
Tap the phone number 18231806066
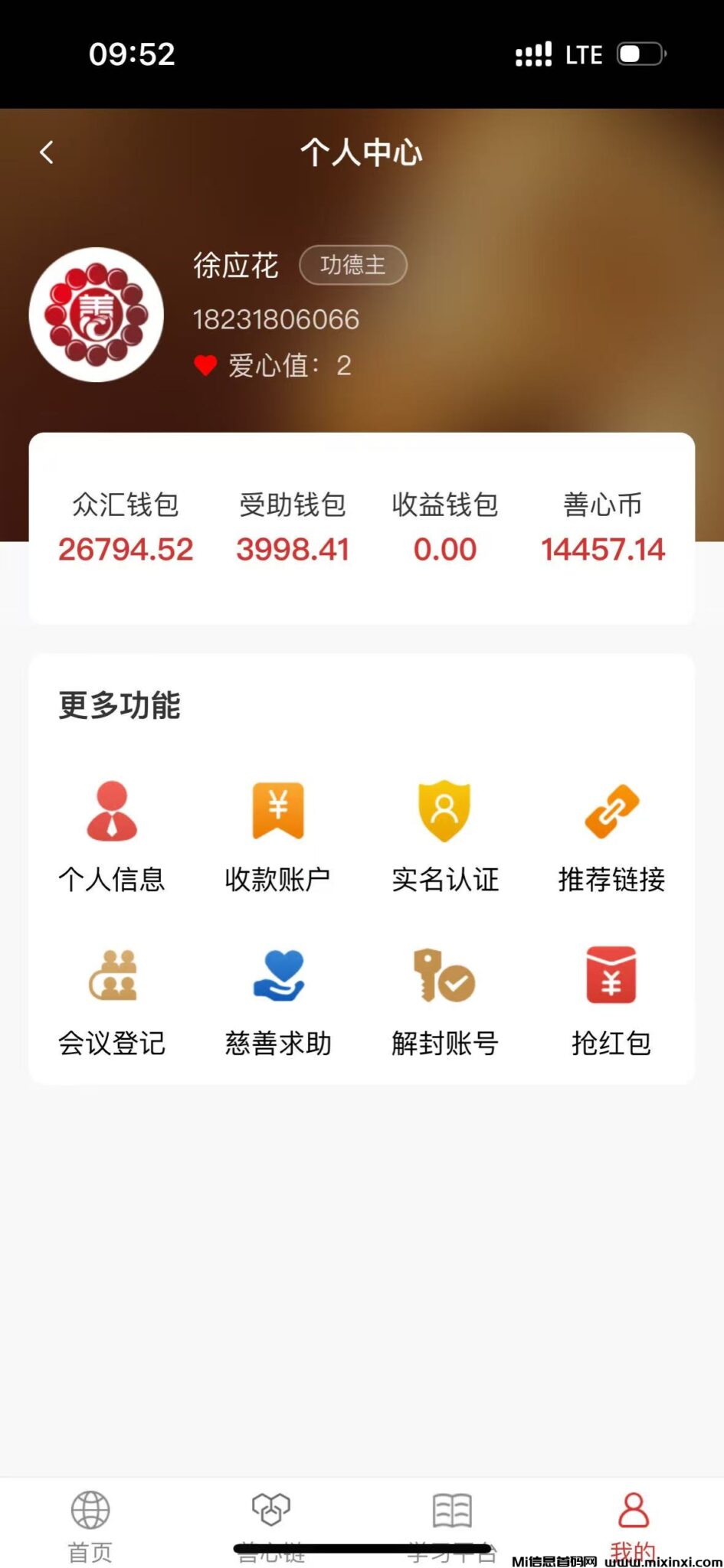(x=276, y=319)
